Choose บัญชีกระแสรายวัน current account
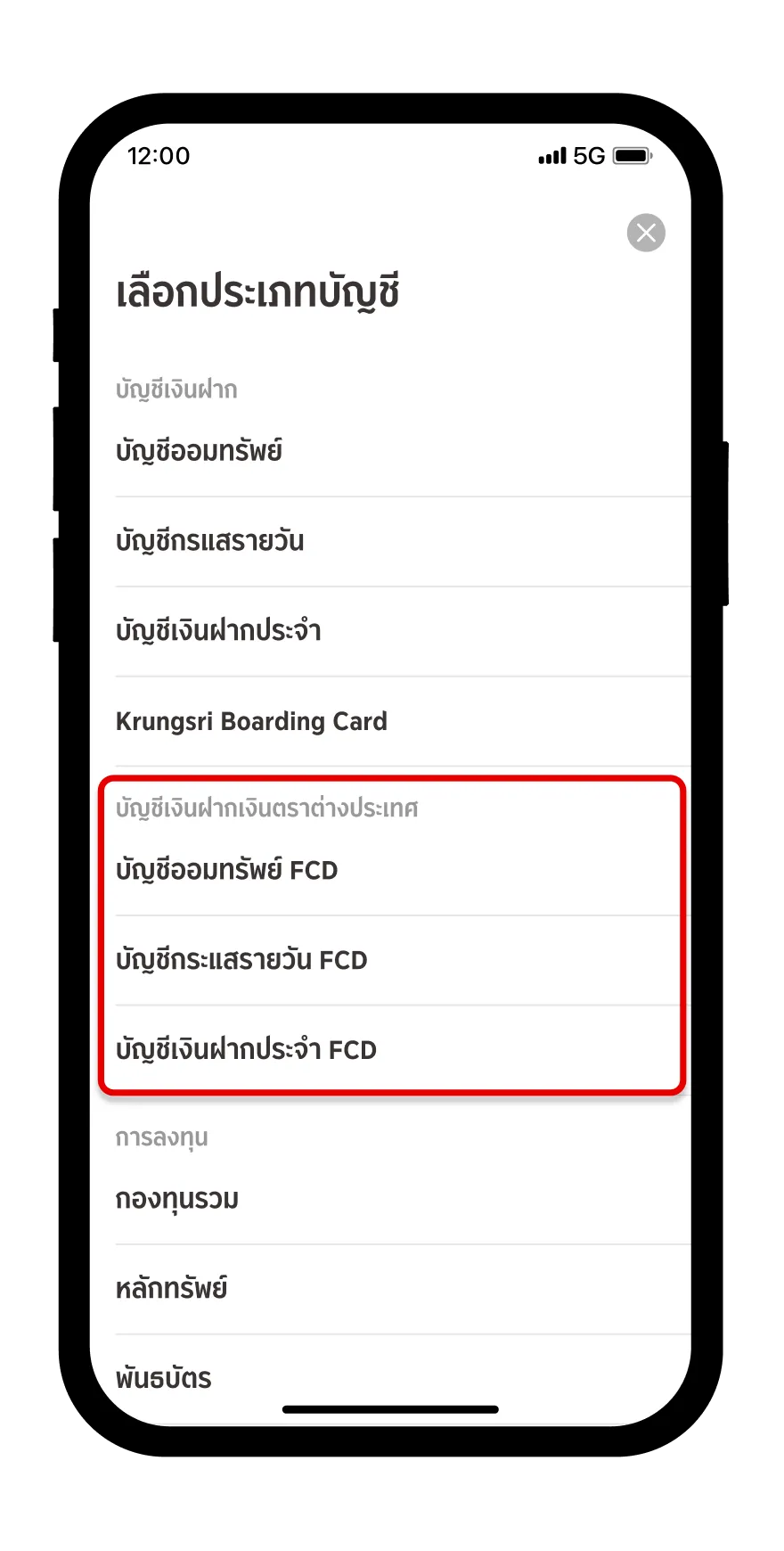This screenshot has width=784, height=1551. point(210,541)
